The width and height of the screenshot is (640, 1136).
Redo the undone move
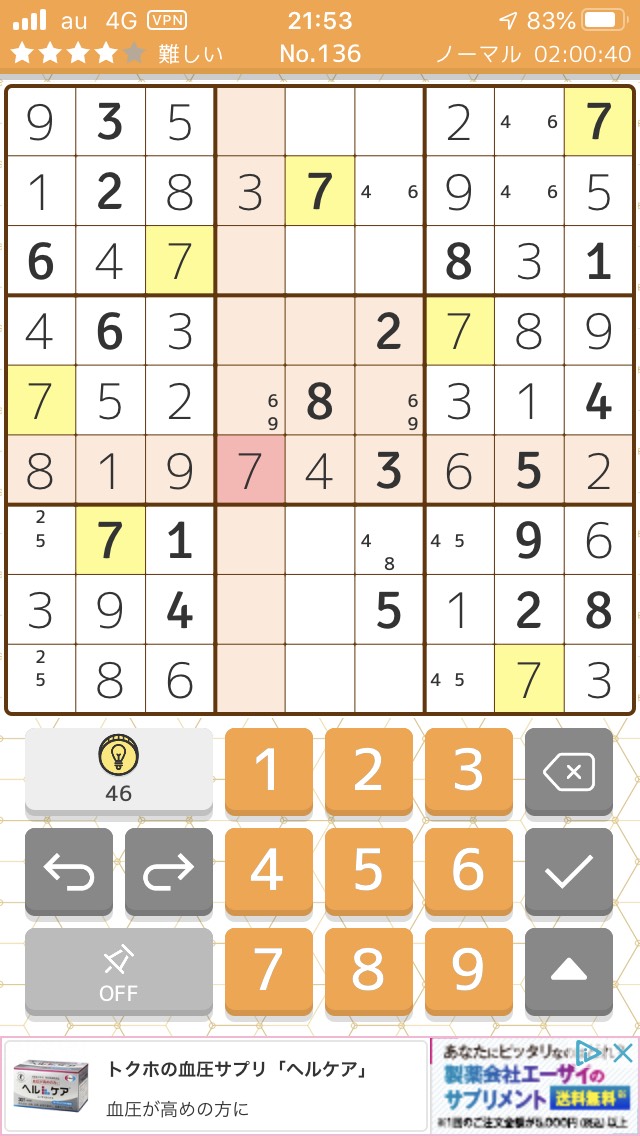169,872
